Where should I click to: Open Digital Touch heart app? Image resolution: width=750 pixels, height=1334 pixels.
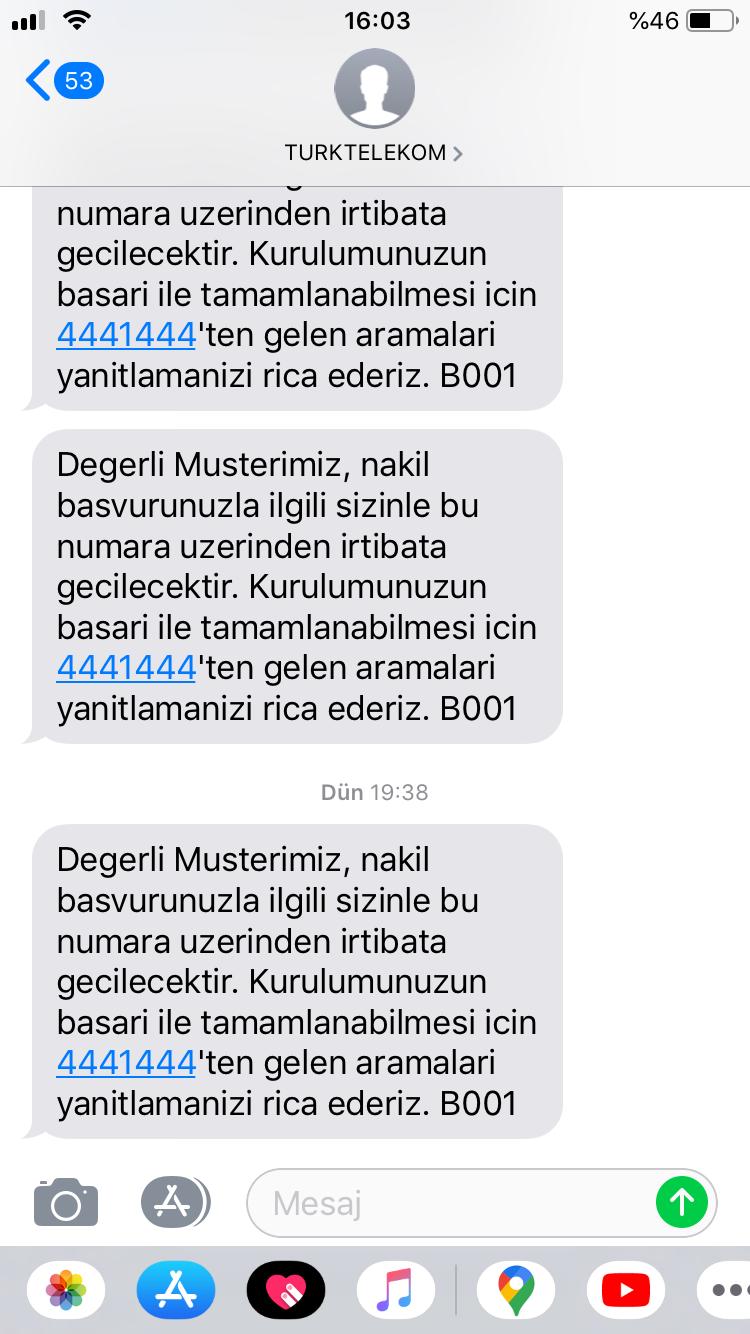click(x=286, y=1290)
